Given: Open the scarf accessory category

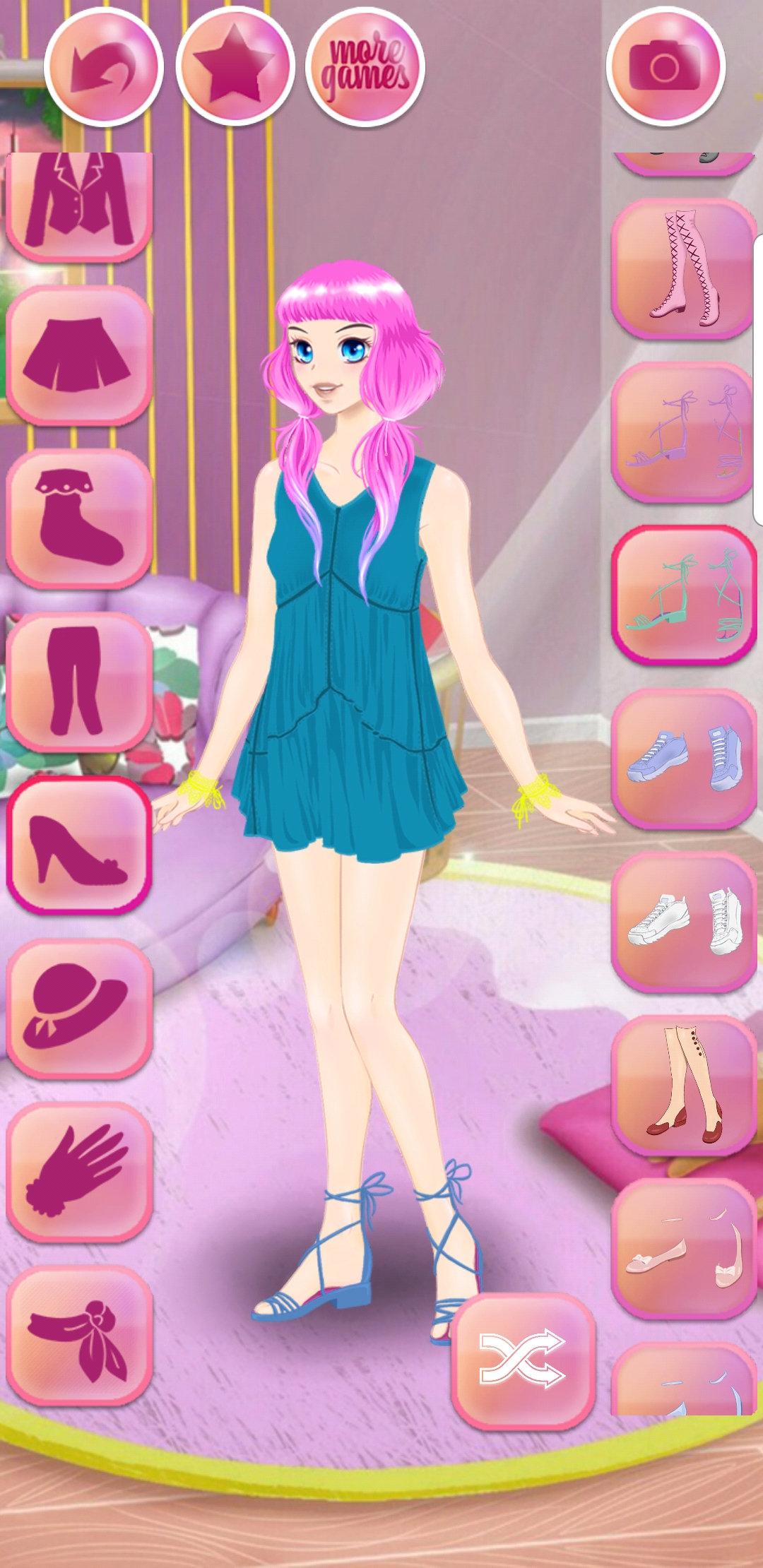Looking at the screenshot, I should click(x=79, y=1335).
